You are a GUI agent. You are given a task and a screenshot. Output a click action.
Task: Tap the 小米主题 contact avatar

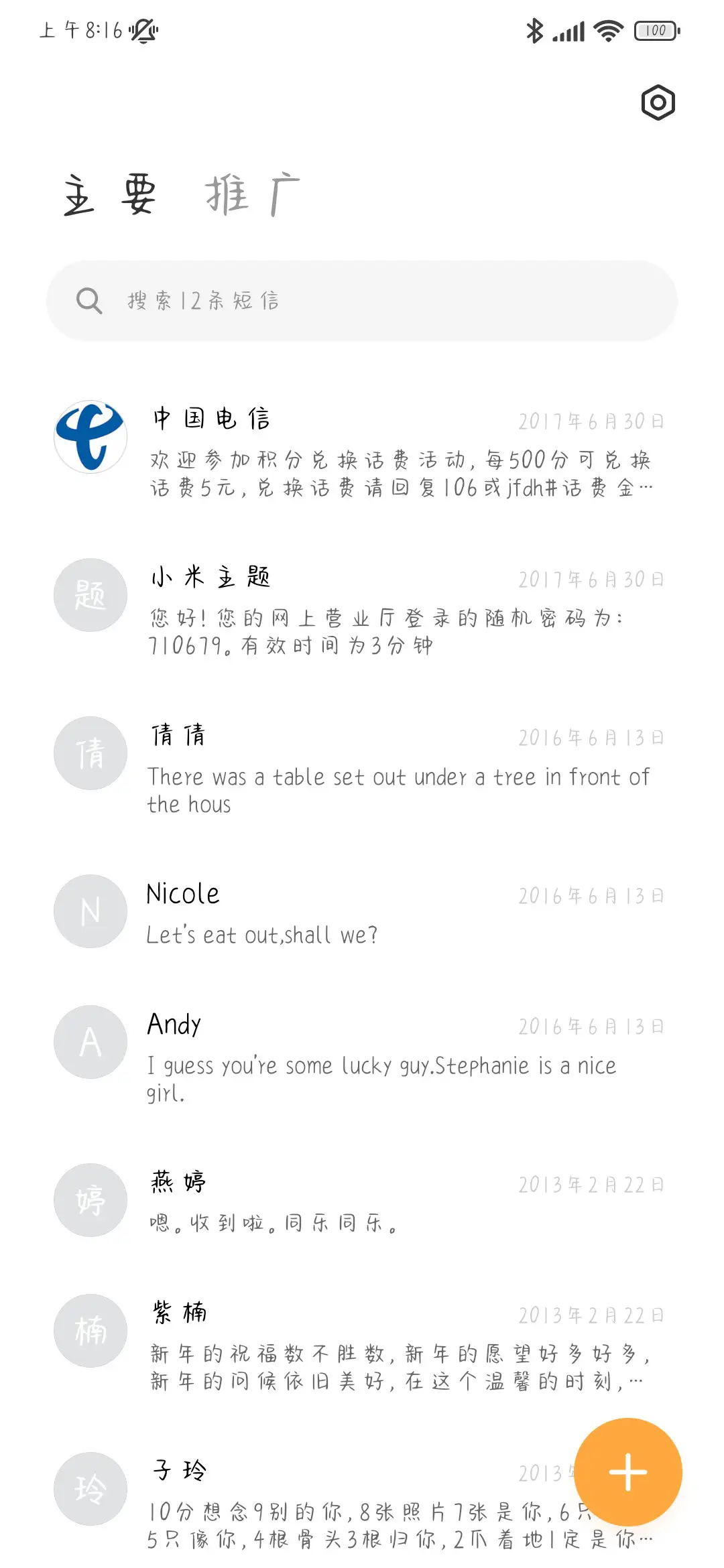point(90,595)
